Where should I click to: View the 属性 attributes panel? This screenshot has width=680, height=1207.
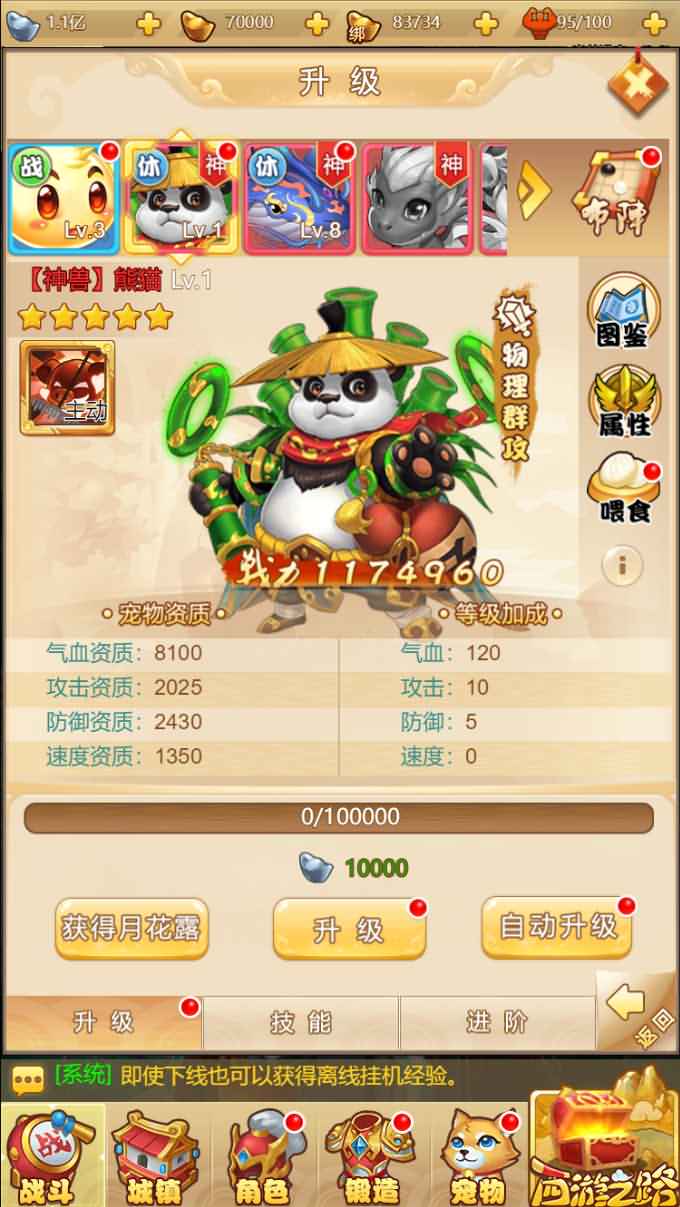tap(624, 401)
